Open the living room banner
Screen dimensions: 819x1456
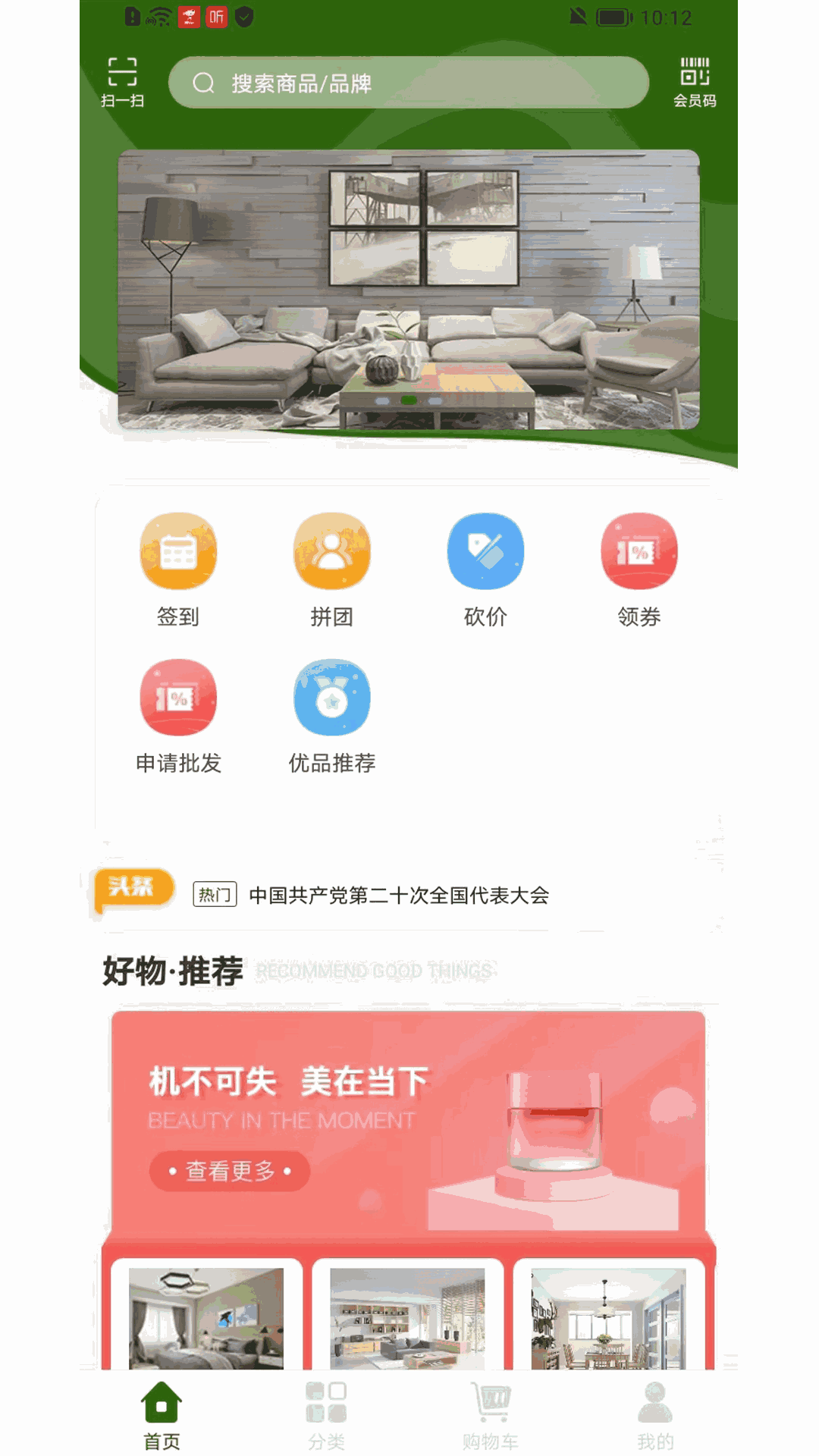[408, 290]
